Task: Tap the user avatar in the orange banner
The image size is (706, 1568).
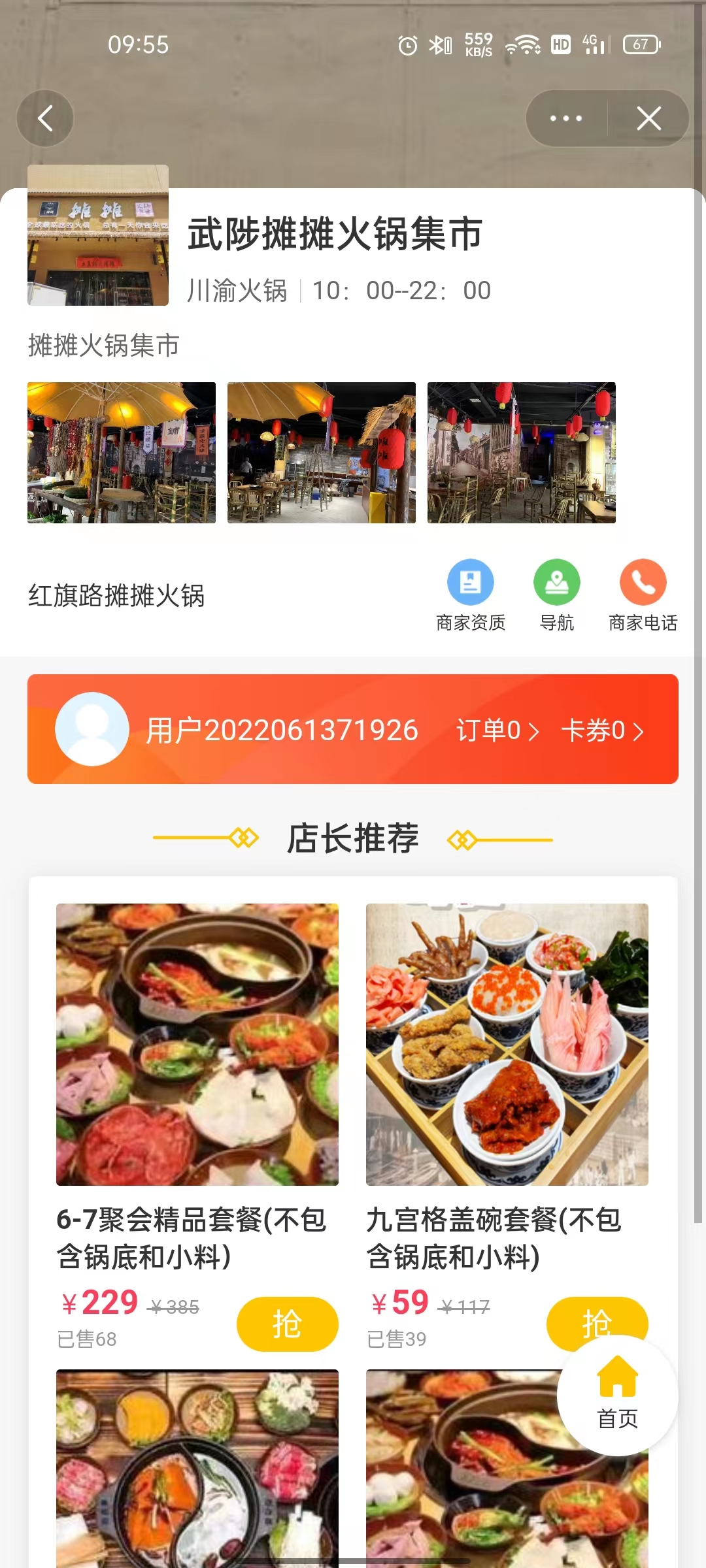Action: click(x=92, y=729)
